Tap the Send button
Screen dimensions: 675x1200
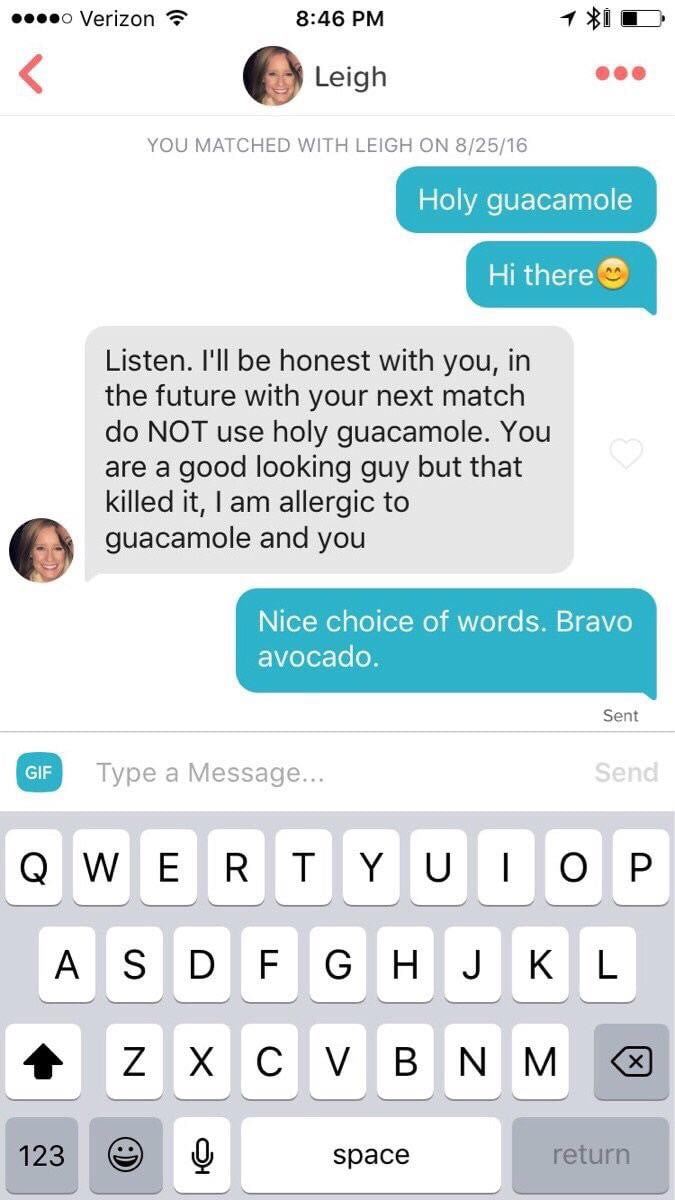(626, 772)
